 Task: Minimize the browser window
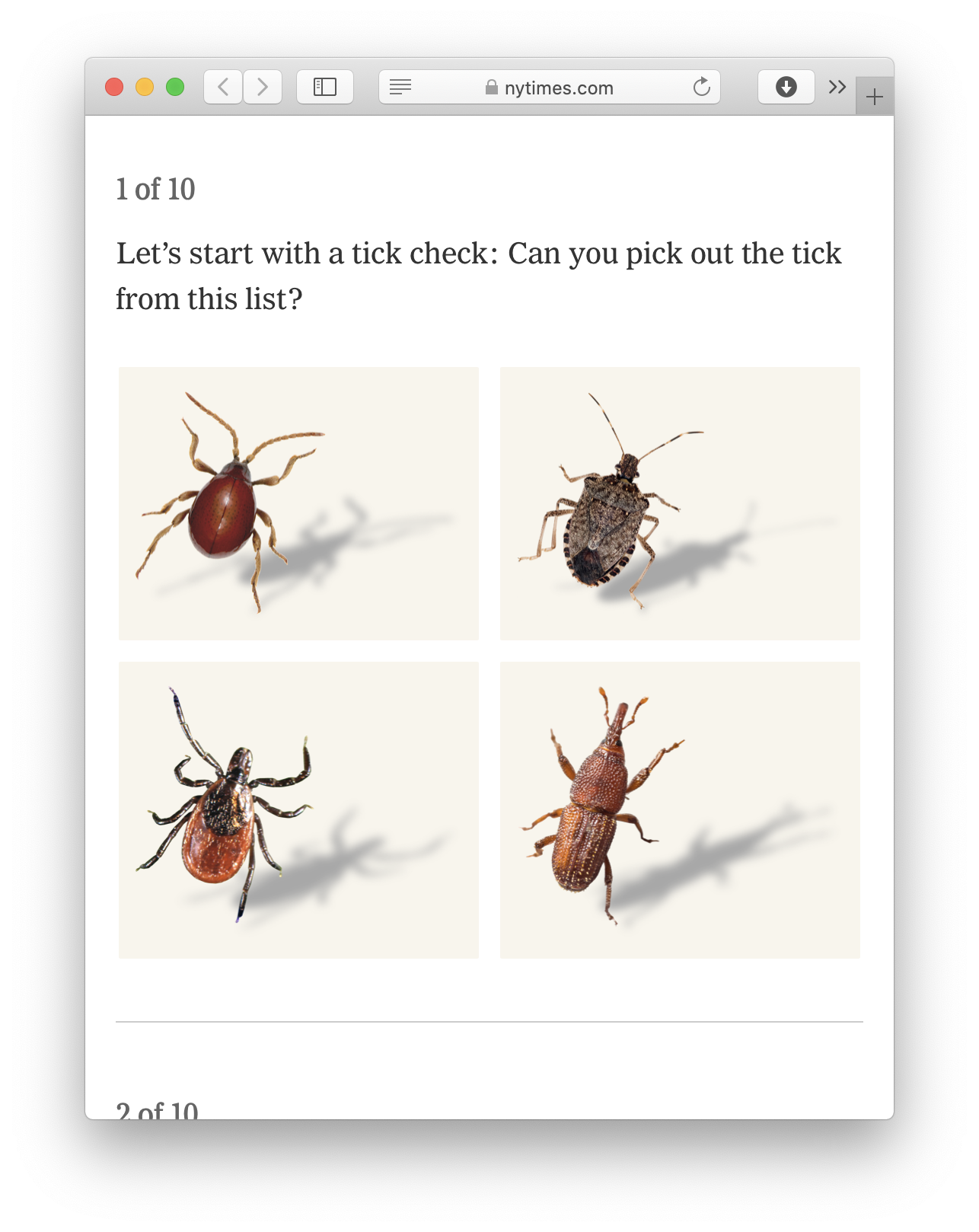145,87
